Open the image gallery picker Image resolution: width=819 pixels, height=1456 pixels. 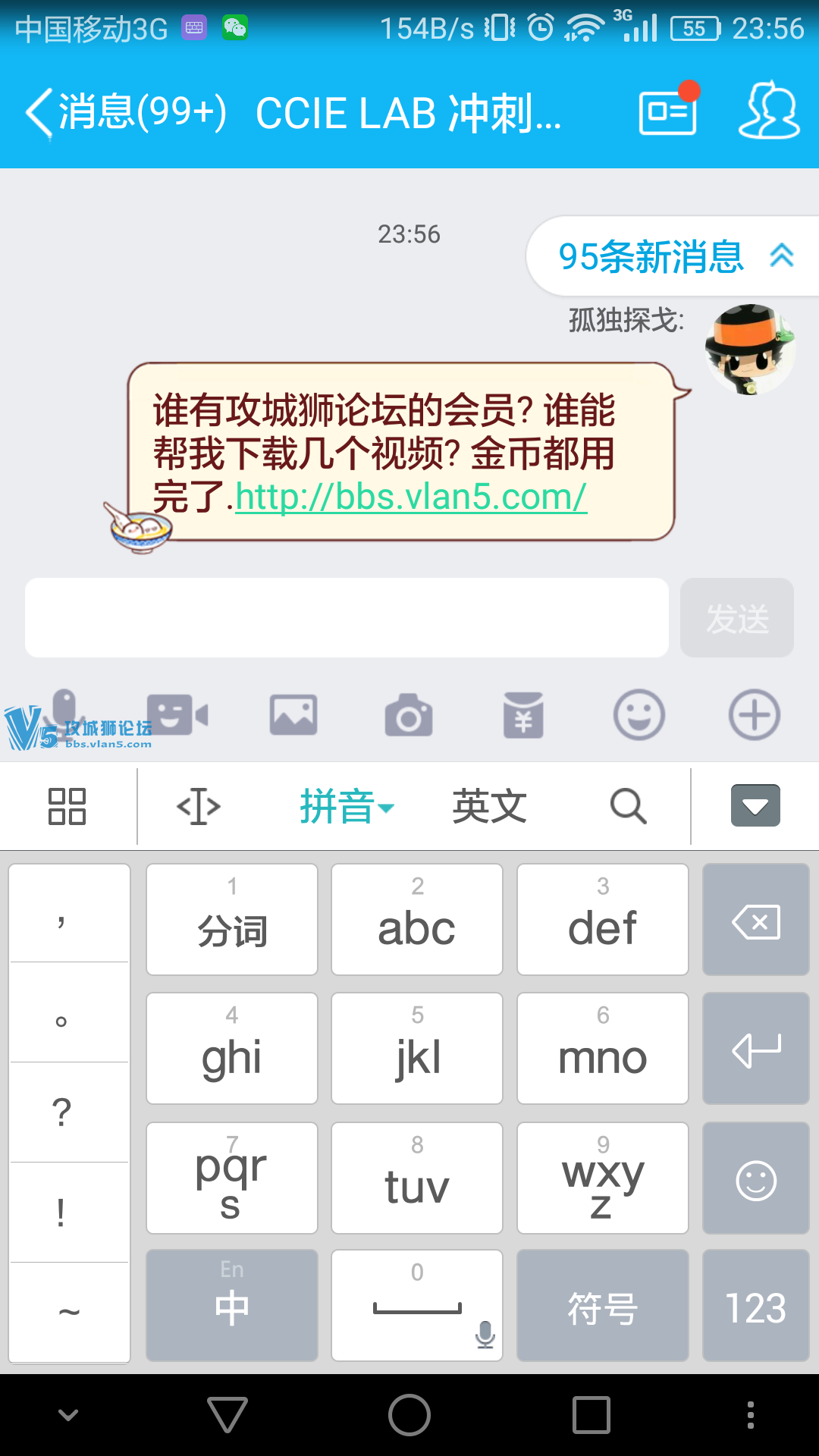293,714
